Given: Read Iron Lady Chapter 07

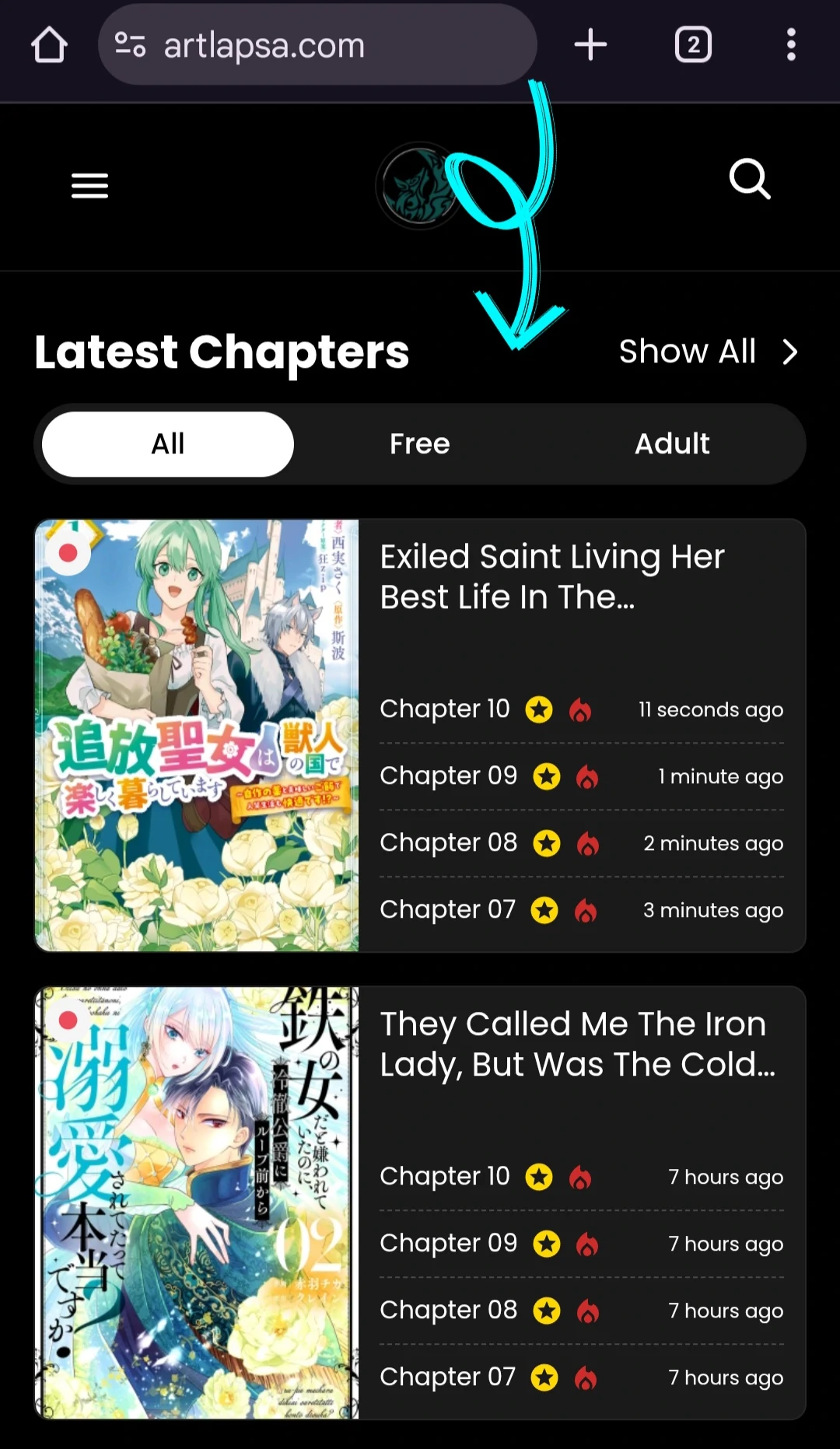Looking at the screenshot, I should (x=447, y=1377).
